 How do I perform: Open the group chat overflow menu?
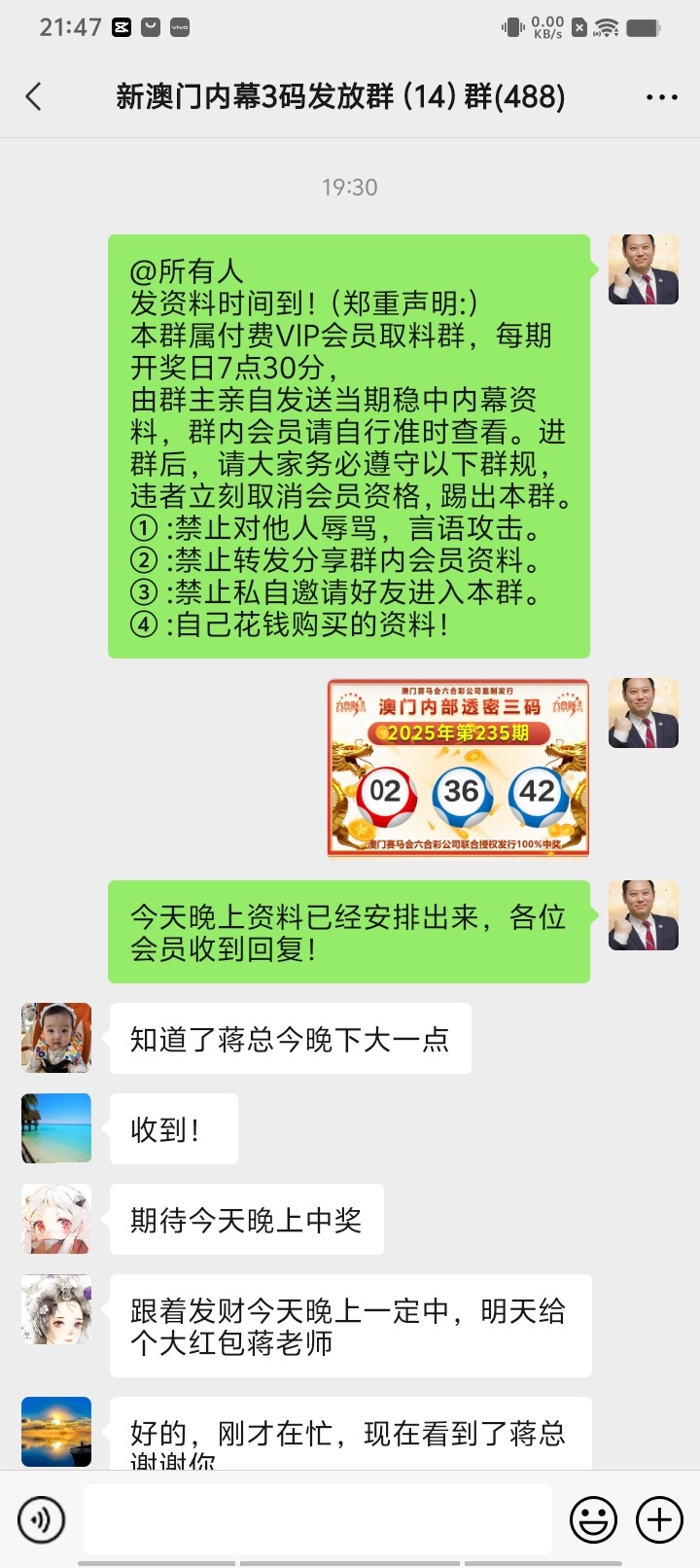click(x=661, y=97)
